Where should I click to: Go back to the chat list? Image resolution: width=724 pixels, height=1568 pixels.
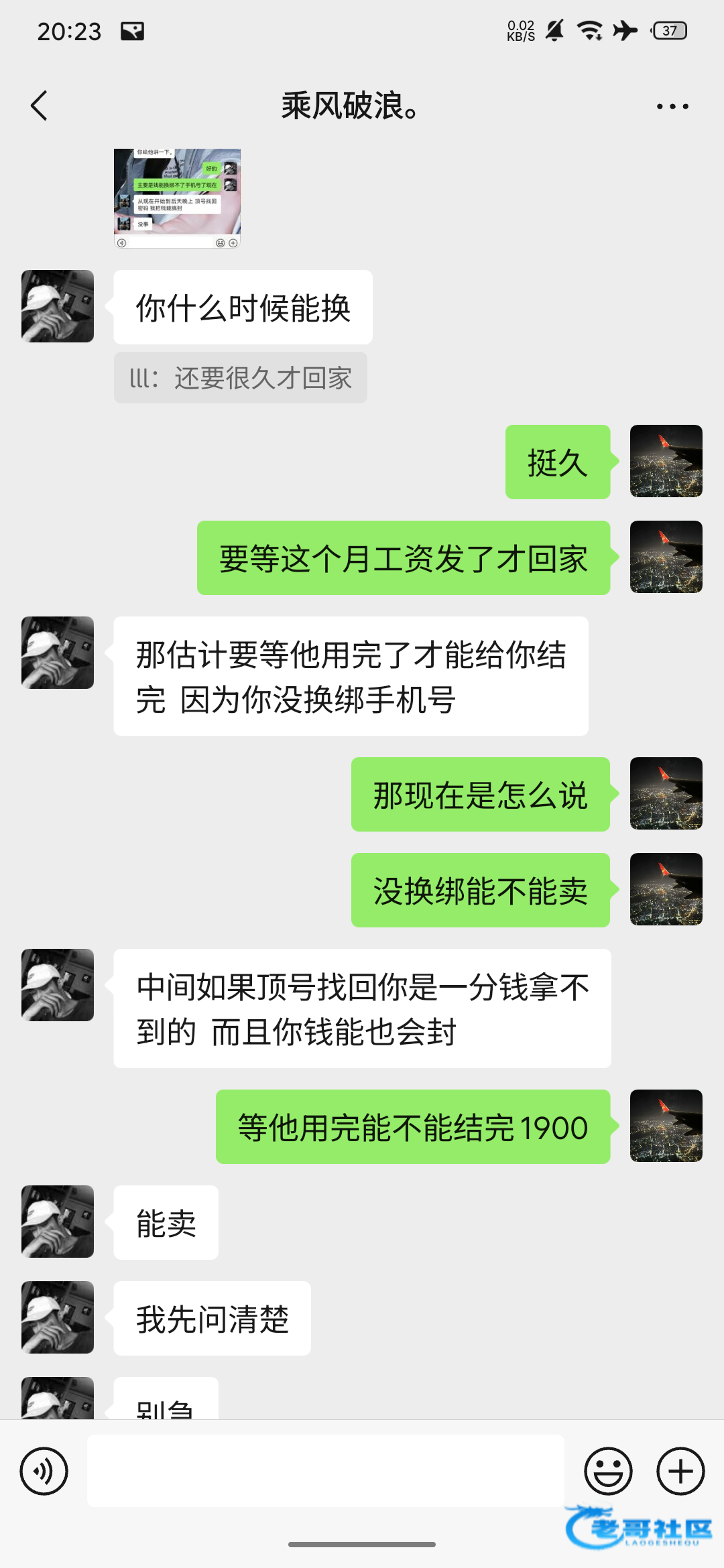point(40,106)
